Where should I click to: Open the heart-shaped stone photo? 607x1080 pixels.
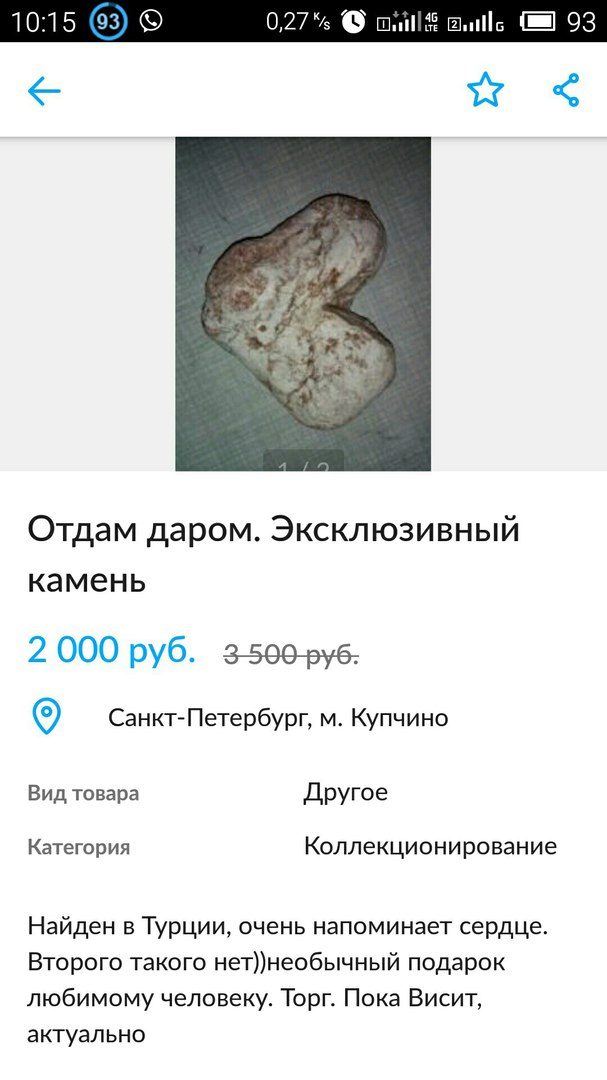(303, 303)
